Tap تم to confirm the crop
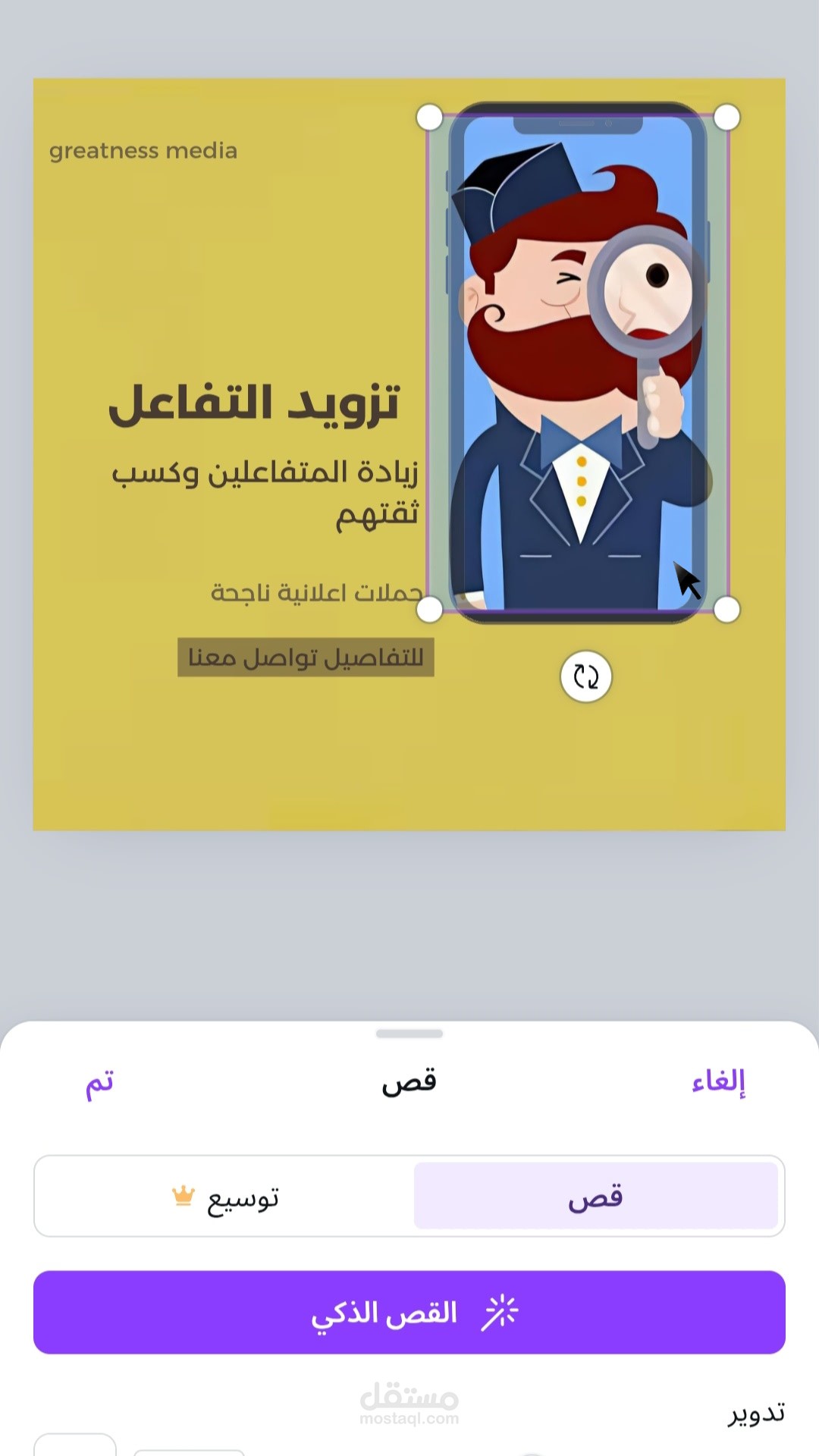Screen dimensions: 819x1456 [x=99, y=1083]
